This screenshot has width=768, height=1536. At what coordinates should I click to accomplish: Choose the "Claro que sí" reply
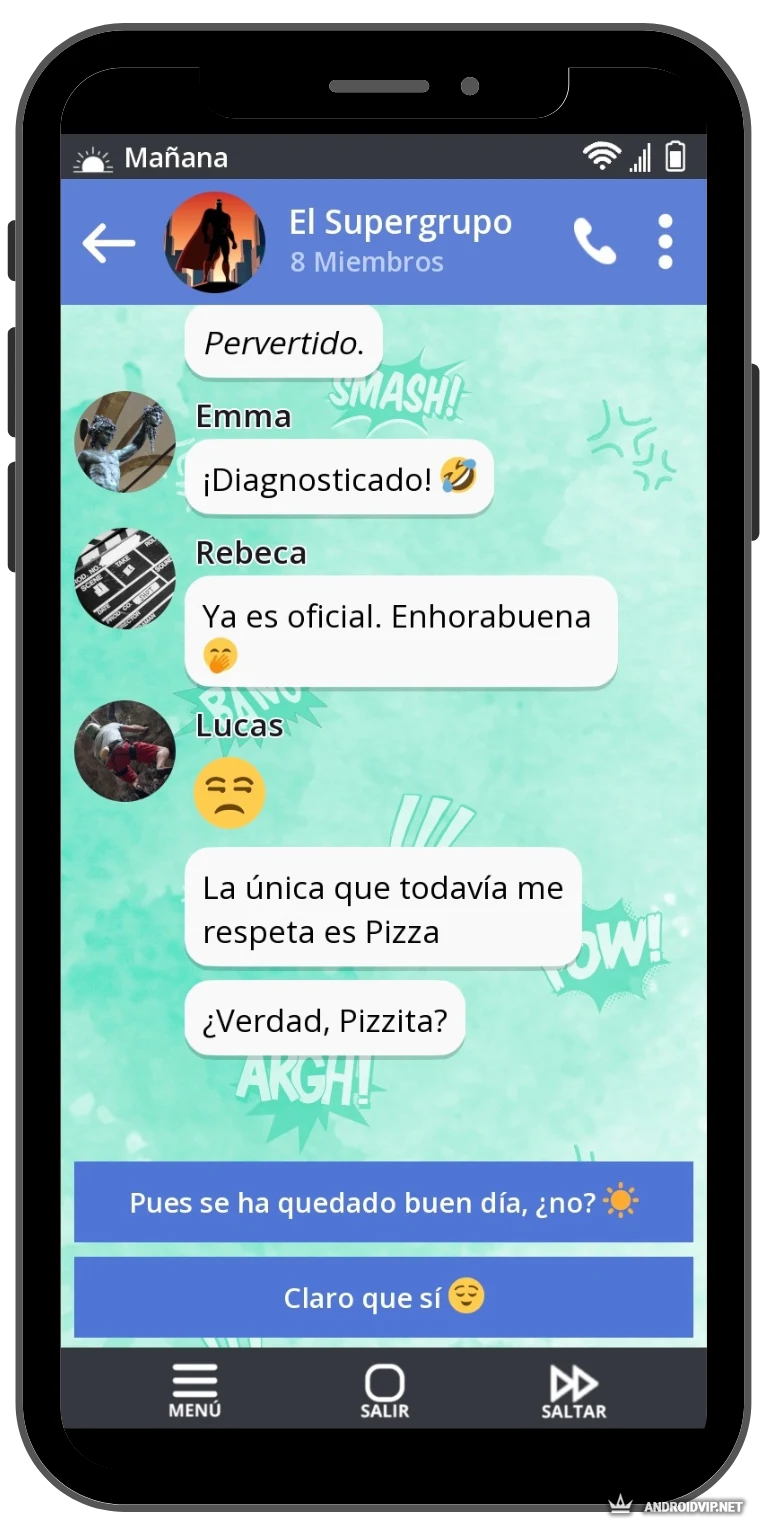click(383, 1297)
